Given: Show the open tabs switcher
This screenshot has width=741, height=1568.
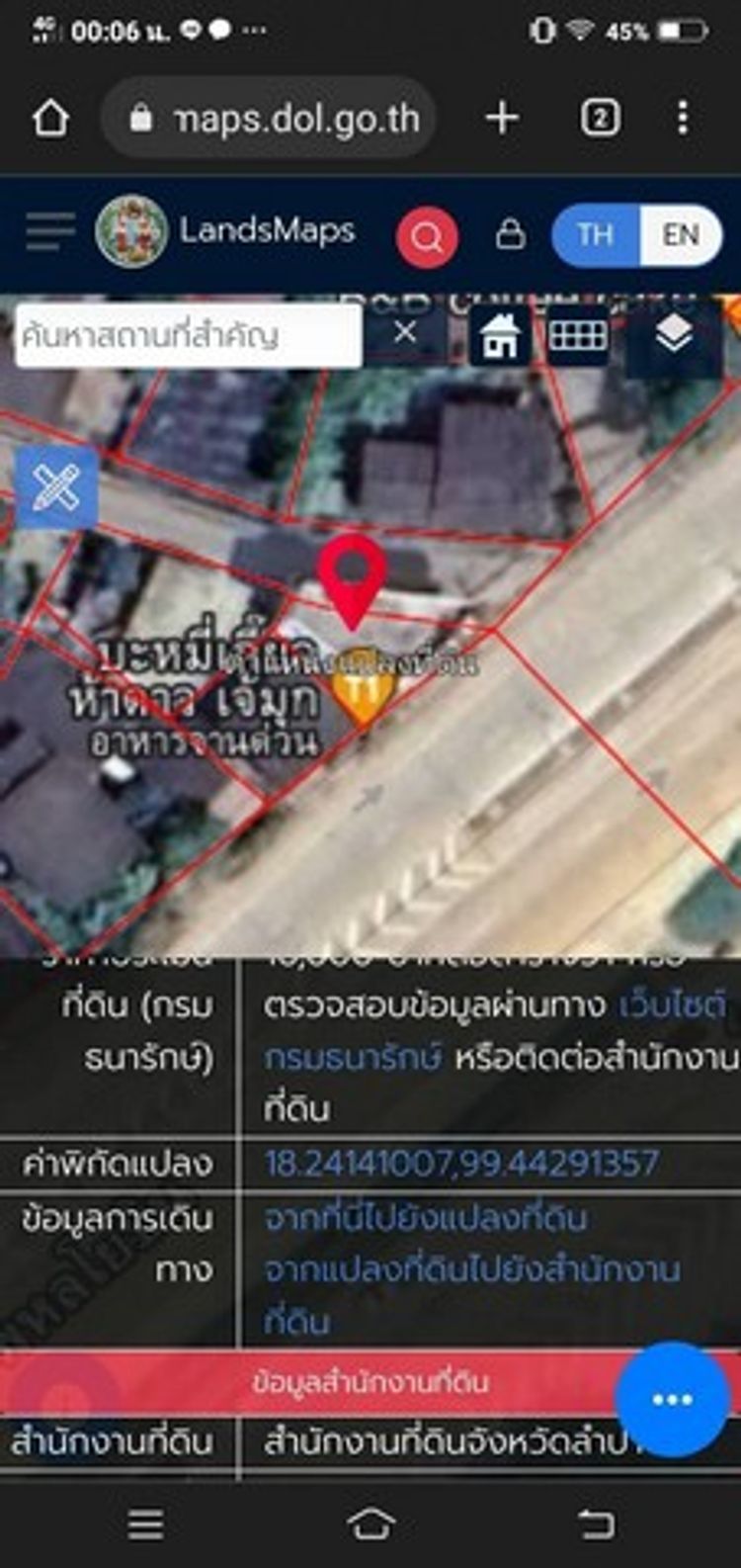Looking at the screenshot, I should pyautogui.click(x=600, y=119).
